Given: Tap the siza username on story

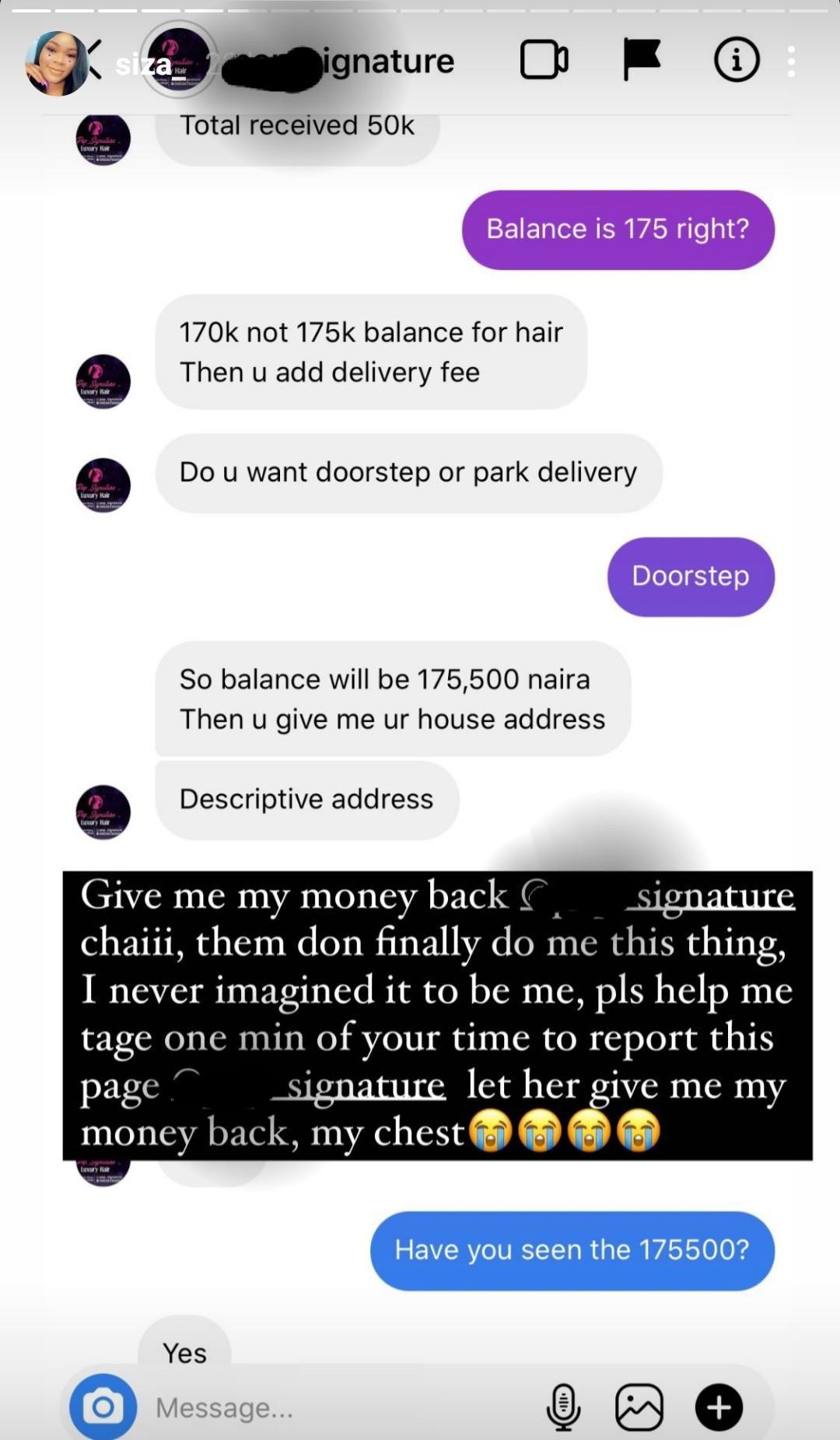Looking at the screenshot, I should tap(145, 65).
